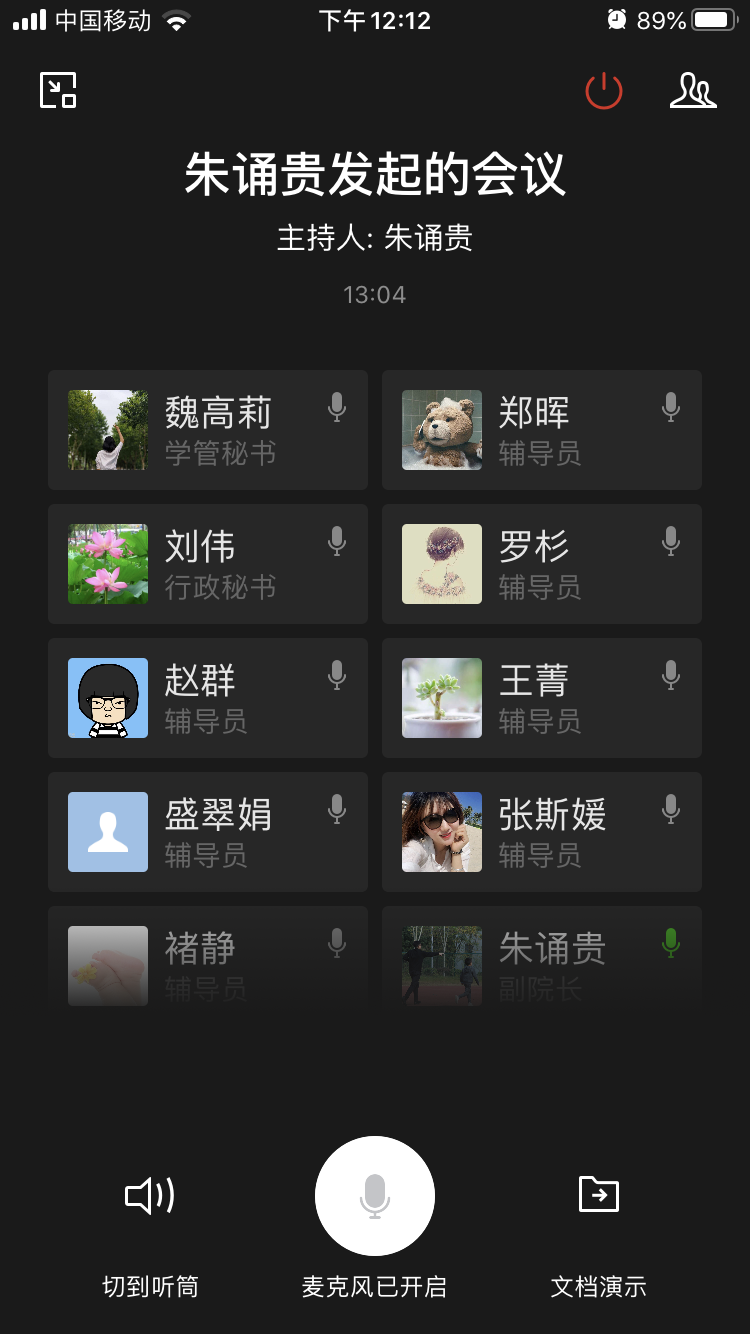
Task: Open host 朱诵贵's participant card
Action: point(542,958)
